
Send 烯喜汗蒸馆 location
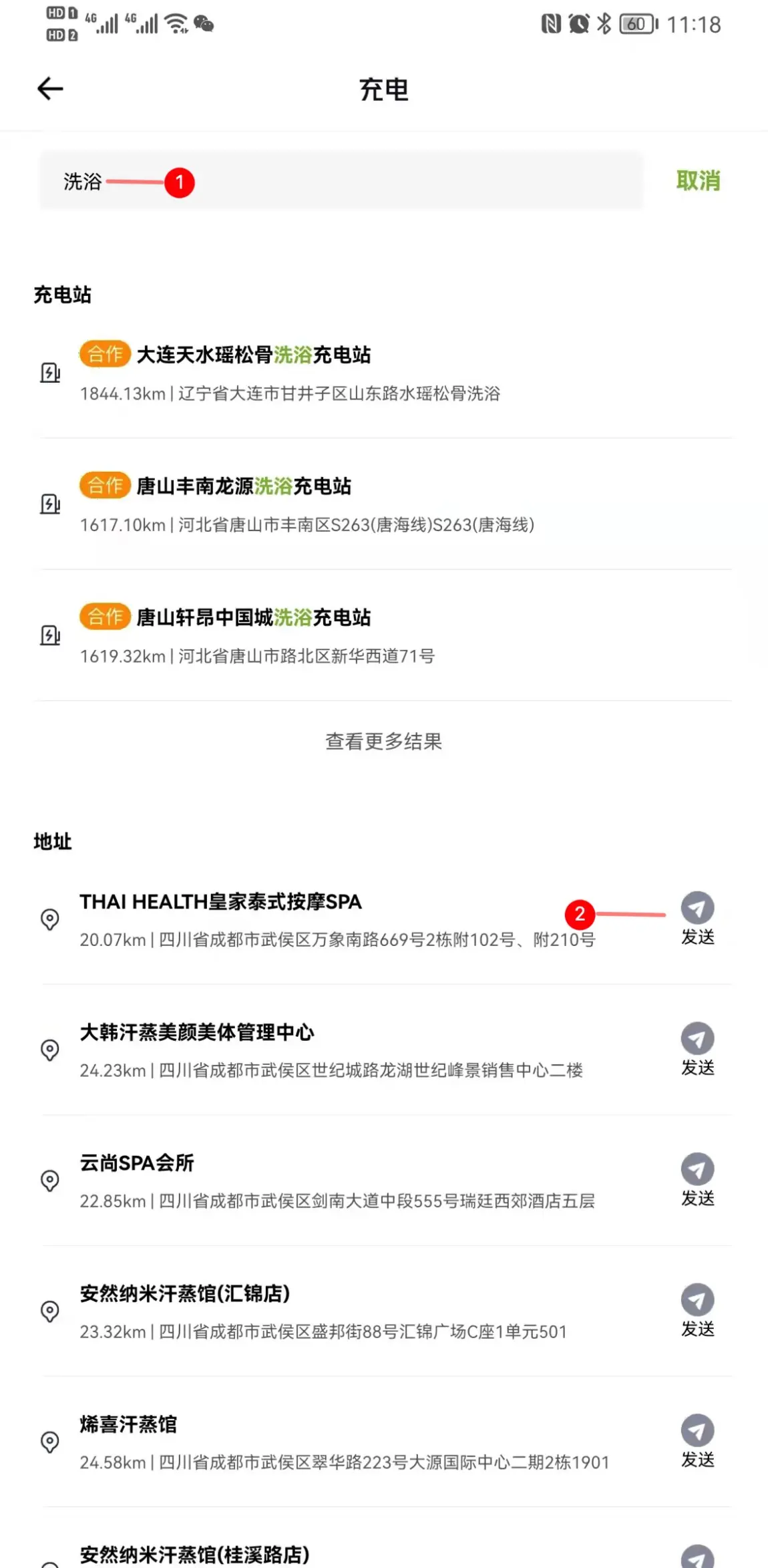(x=698, y=1441)
